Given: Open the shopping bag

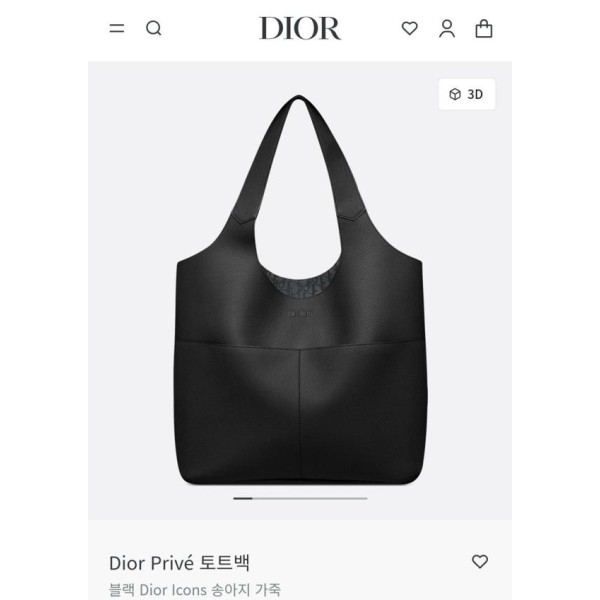Looking at the screenshot, I should coord(484,29).
